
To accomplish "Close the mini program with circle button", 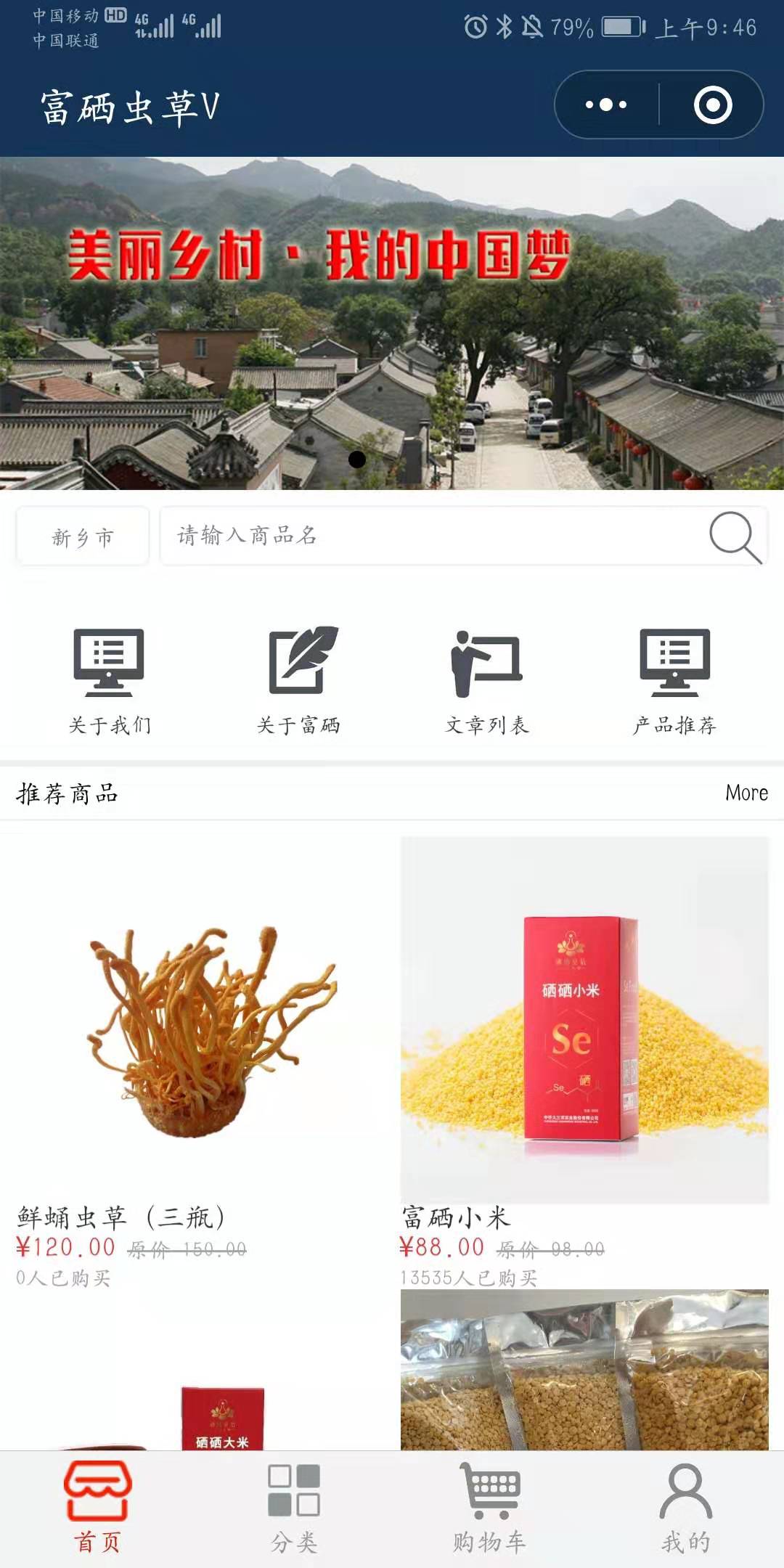I will (712, 105).
